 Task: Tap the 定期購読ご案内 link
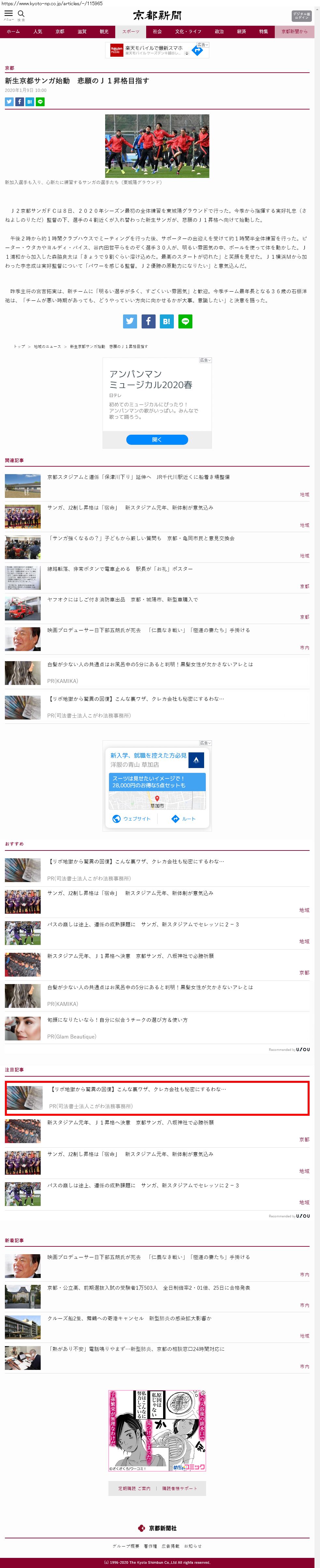(134, 1488)
